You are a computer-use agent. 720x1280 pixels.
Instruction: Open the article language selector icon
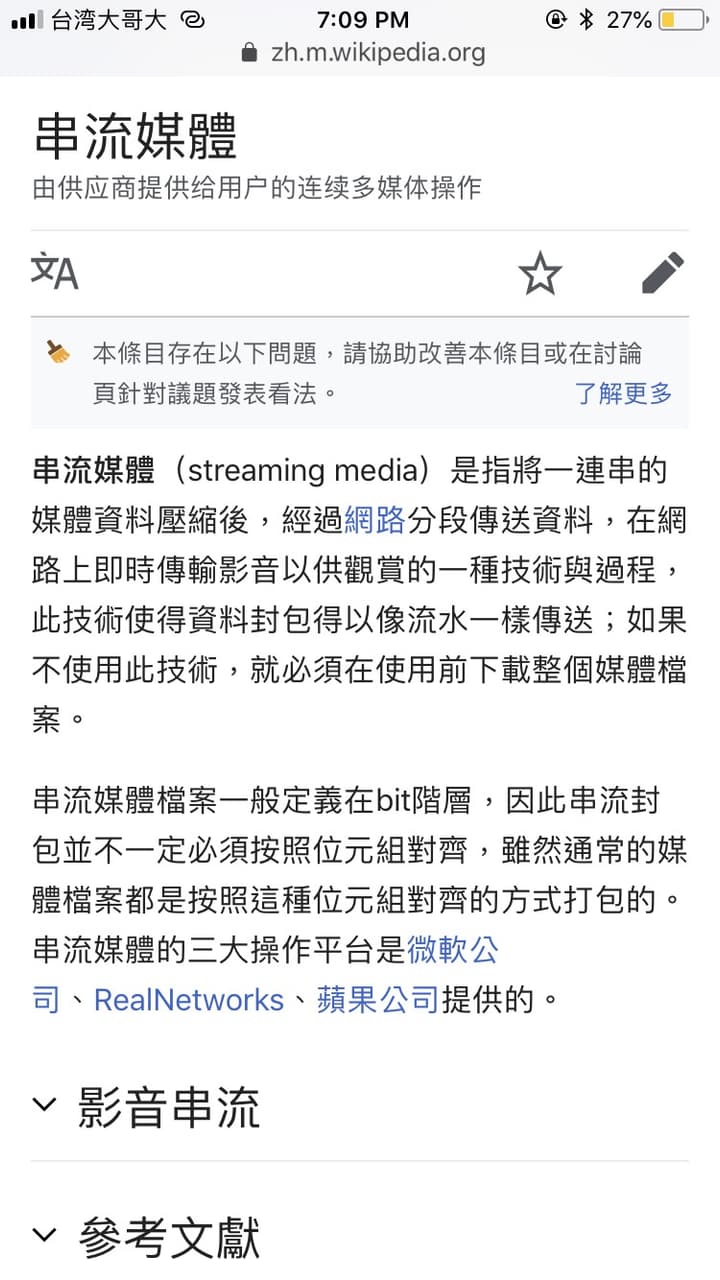pos(55,272)
